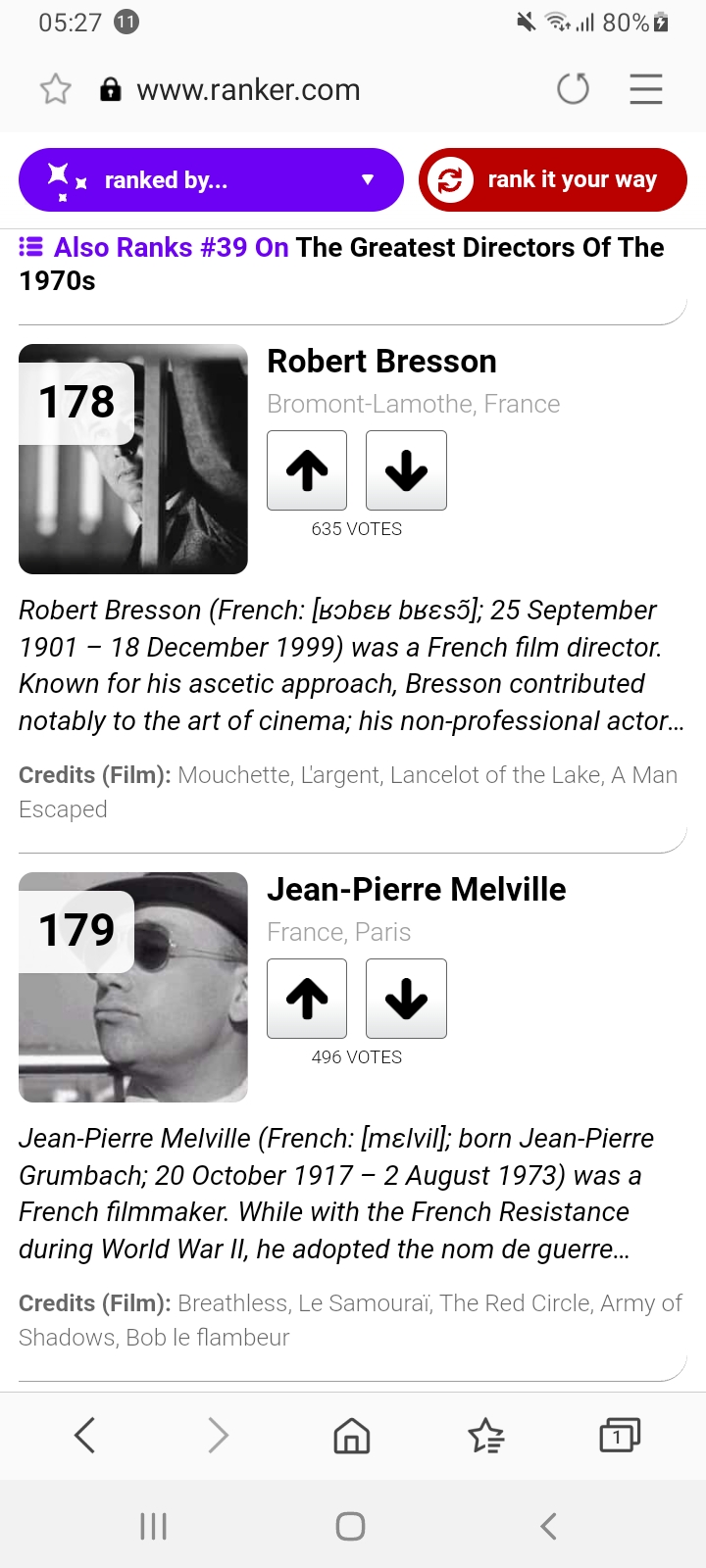Screen dimensions: 706x1568
Task: Open the Jean-Pierre Melville name link
Action: (x=416, y=890)
